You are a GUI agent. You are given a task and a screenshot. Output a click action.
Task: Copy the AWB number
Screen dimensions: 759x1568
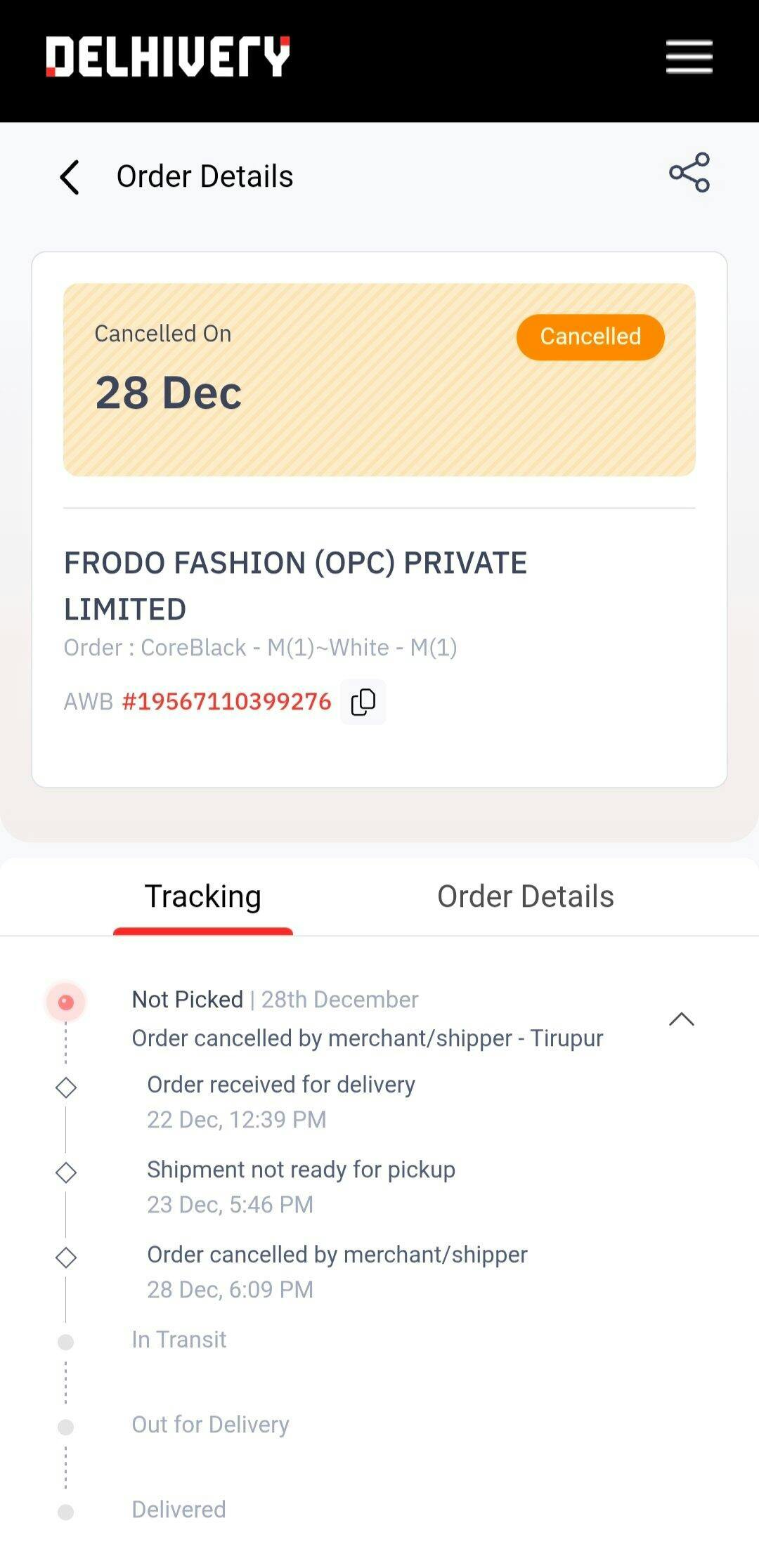363,702
